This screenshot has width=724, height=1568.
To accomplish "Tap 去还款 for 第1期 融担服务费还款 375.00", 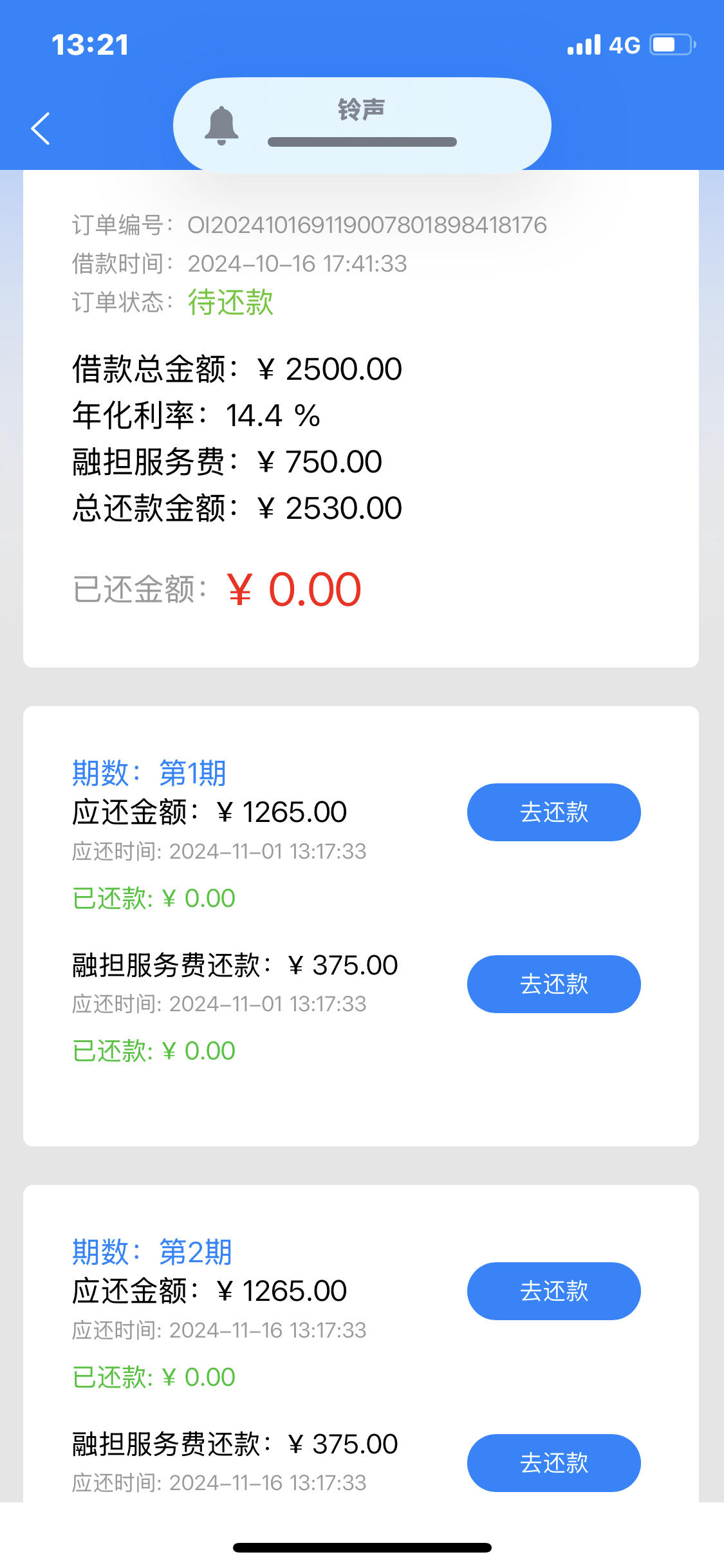I will 553,984.
